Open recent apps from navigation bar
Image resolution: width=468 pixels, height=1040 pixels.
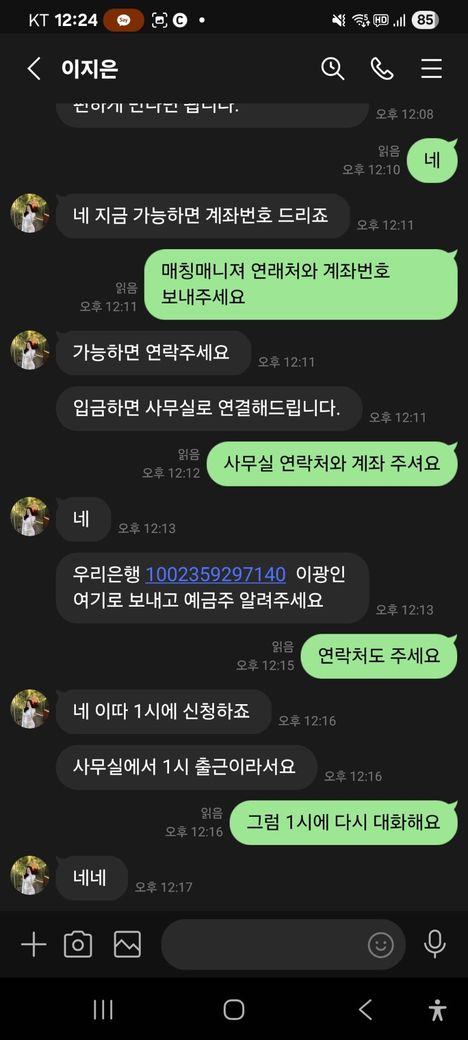(103, 1009)
